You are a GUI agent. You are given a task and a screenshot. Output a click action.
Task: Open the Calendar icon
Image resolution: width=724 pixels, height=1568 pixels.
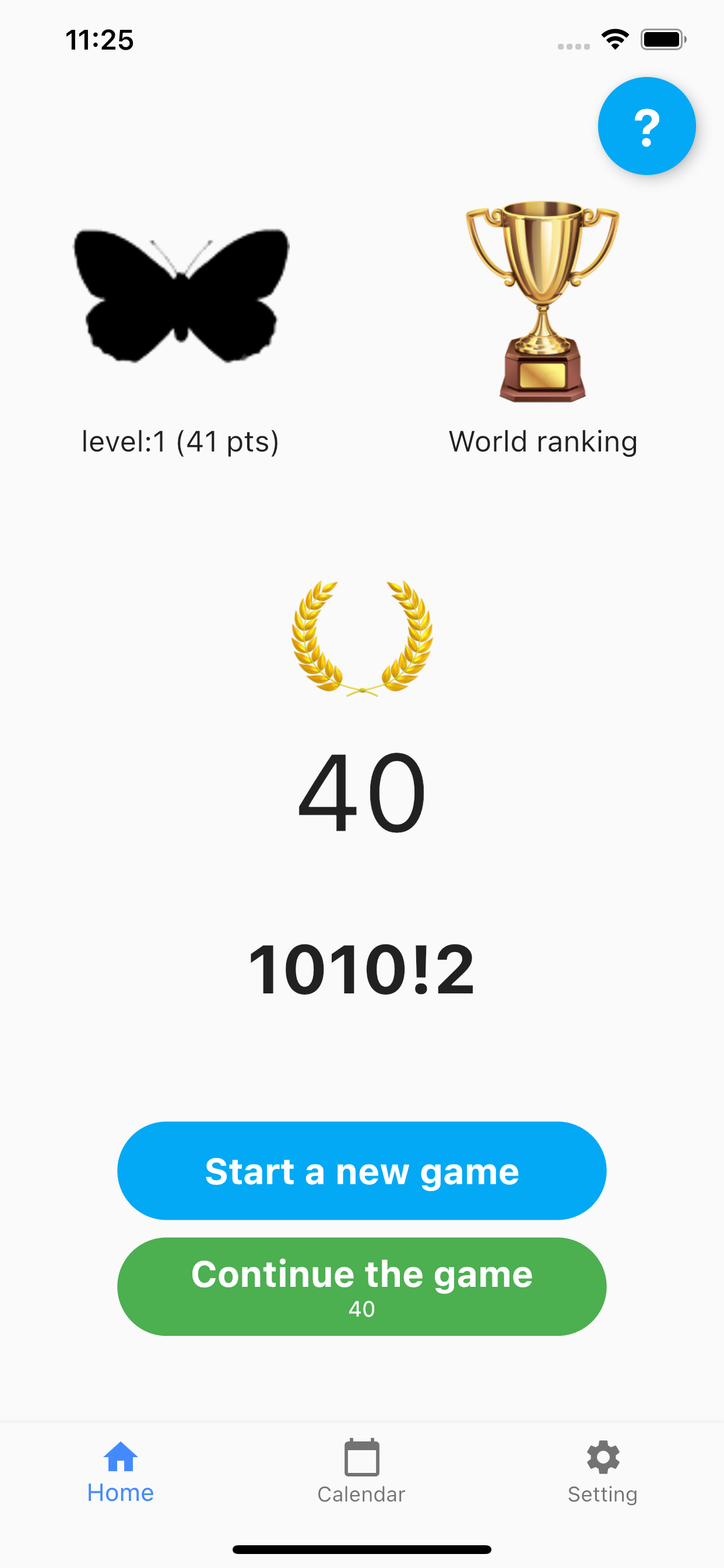coord(361,1456)
